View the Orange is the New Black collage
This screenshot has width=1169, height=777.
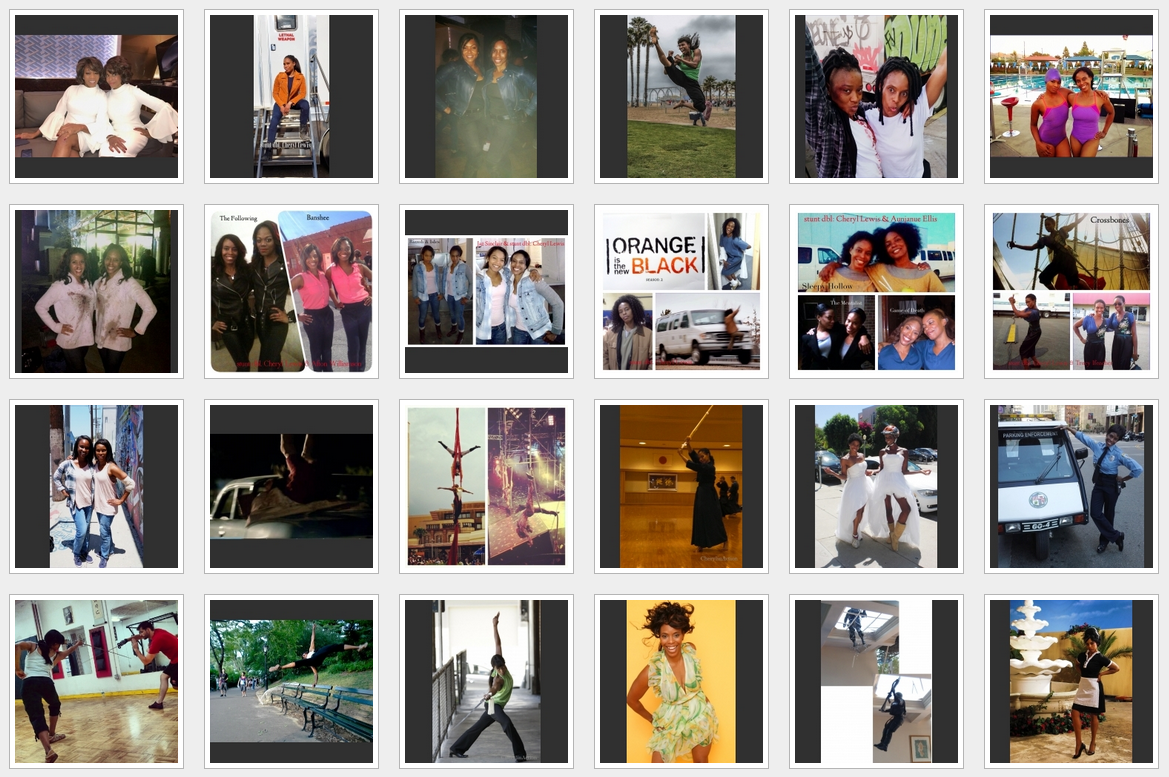pos(681,292)
